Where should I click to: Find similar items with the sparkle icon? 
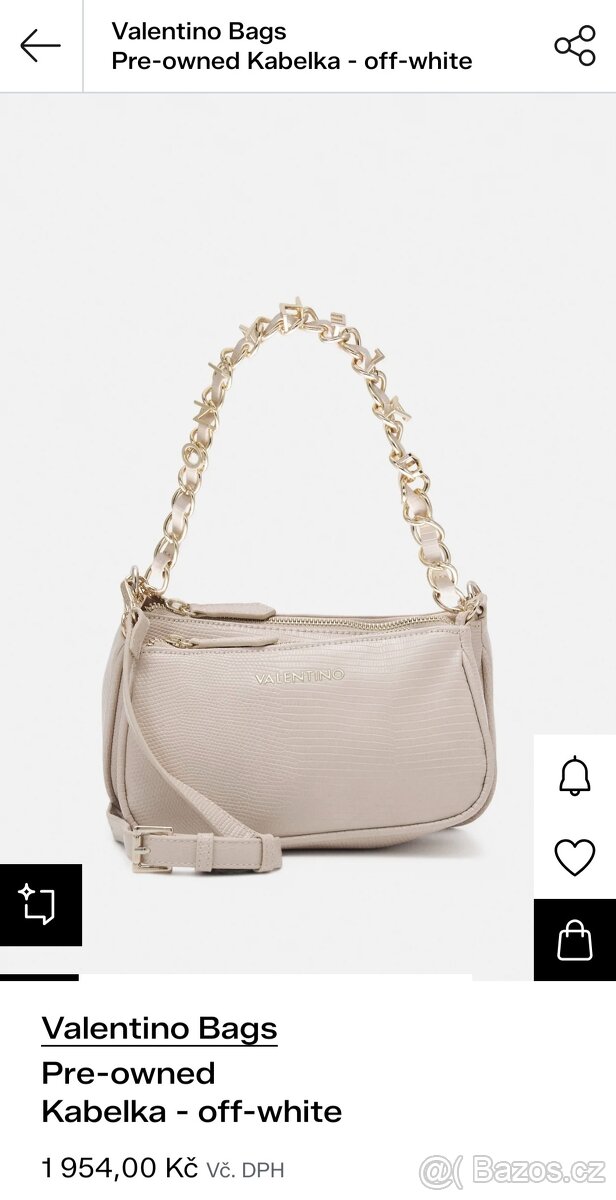point(40,904)
